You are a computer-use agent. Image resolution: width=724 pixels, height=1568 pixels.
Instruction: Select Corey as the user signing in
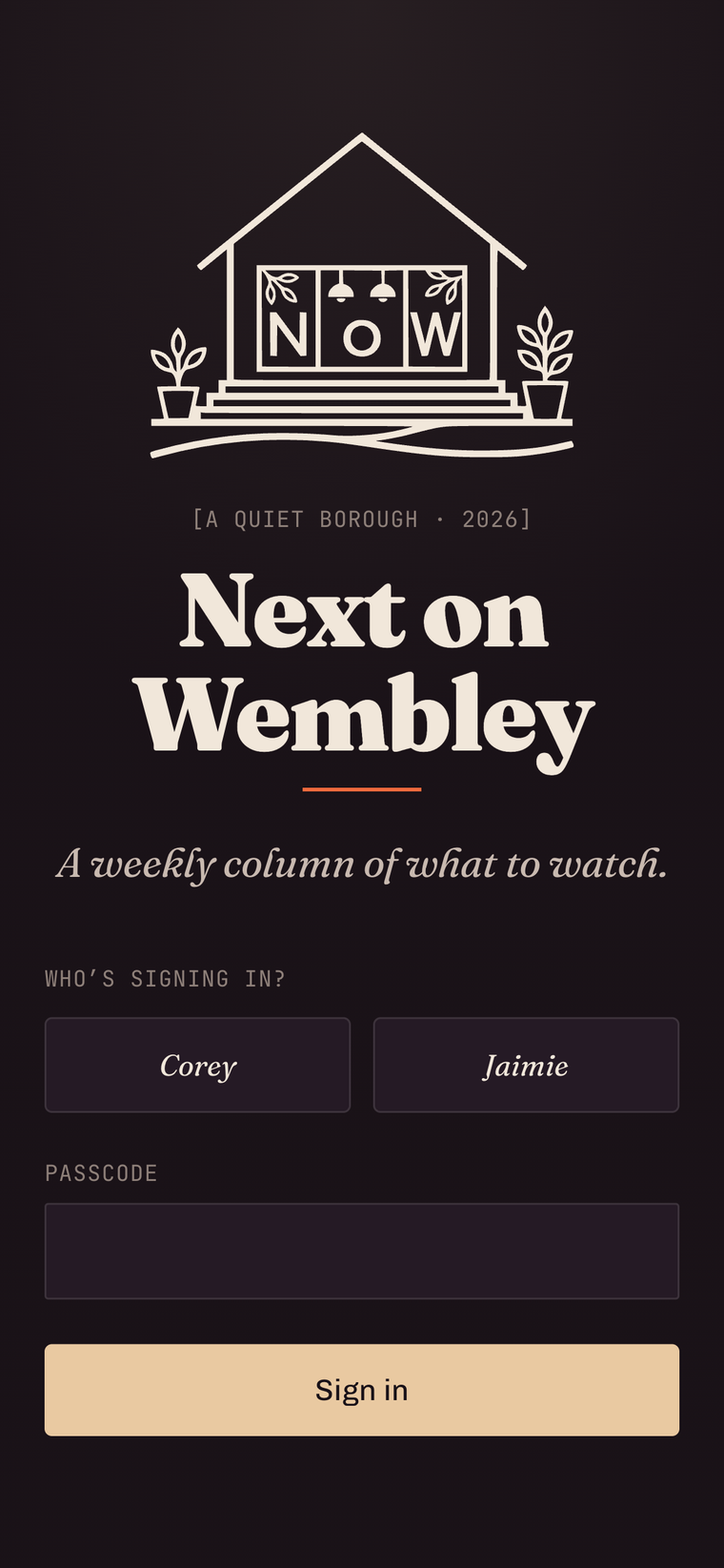coord(197,1065)
